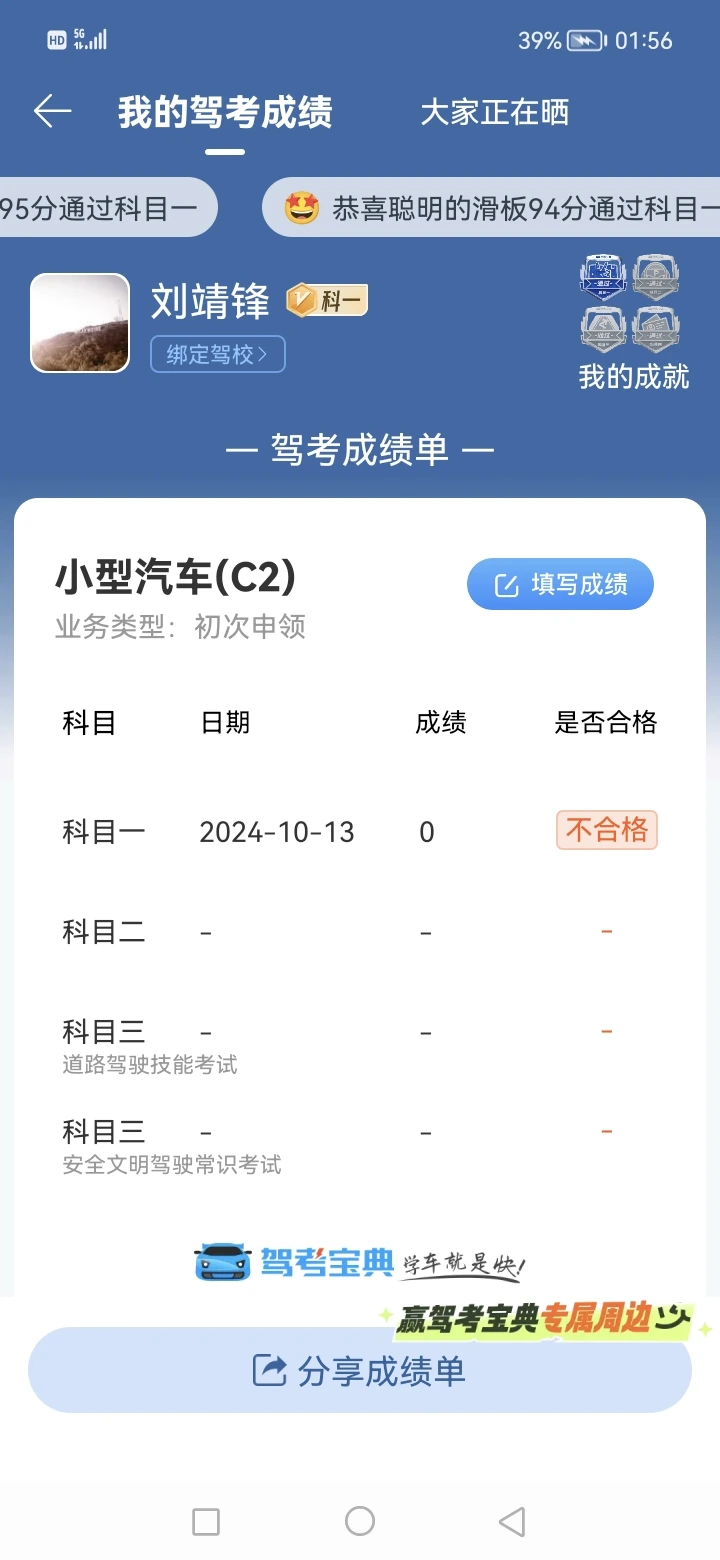
Task: Tap the 科一 VIP badge
Action: [328, 300]
